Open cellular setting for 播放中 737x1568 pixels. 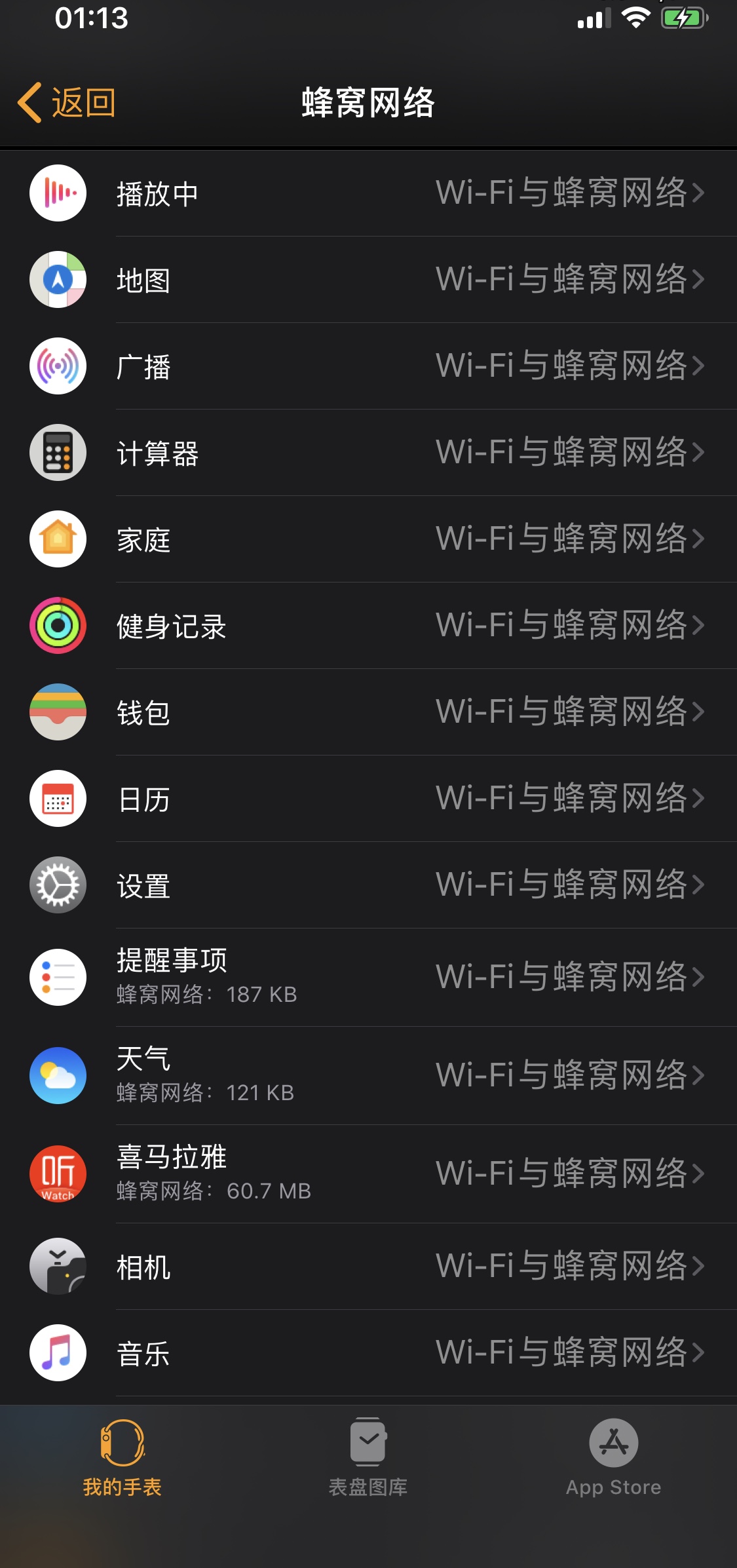(368, 193)
